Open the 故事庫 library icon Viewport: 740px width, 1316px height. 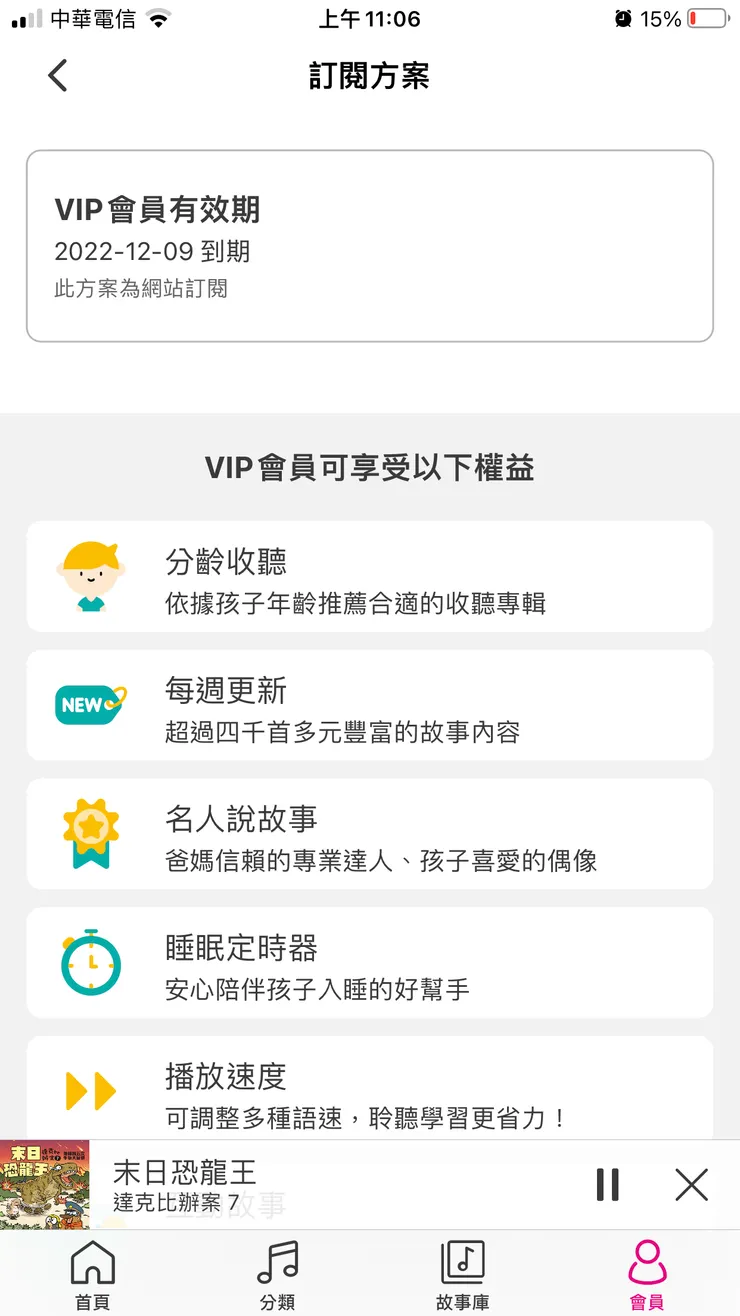462,1262
